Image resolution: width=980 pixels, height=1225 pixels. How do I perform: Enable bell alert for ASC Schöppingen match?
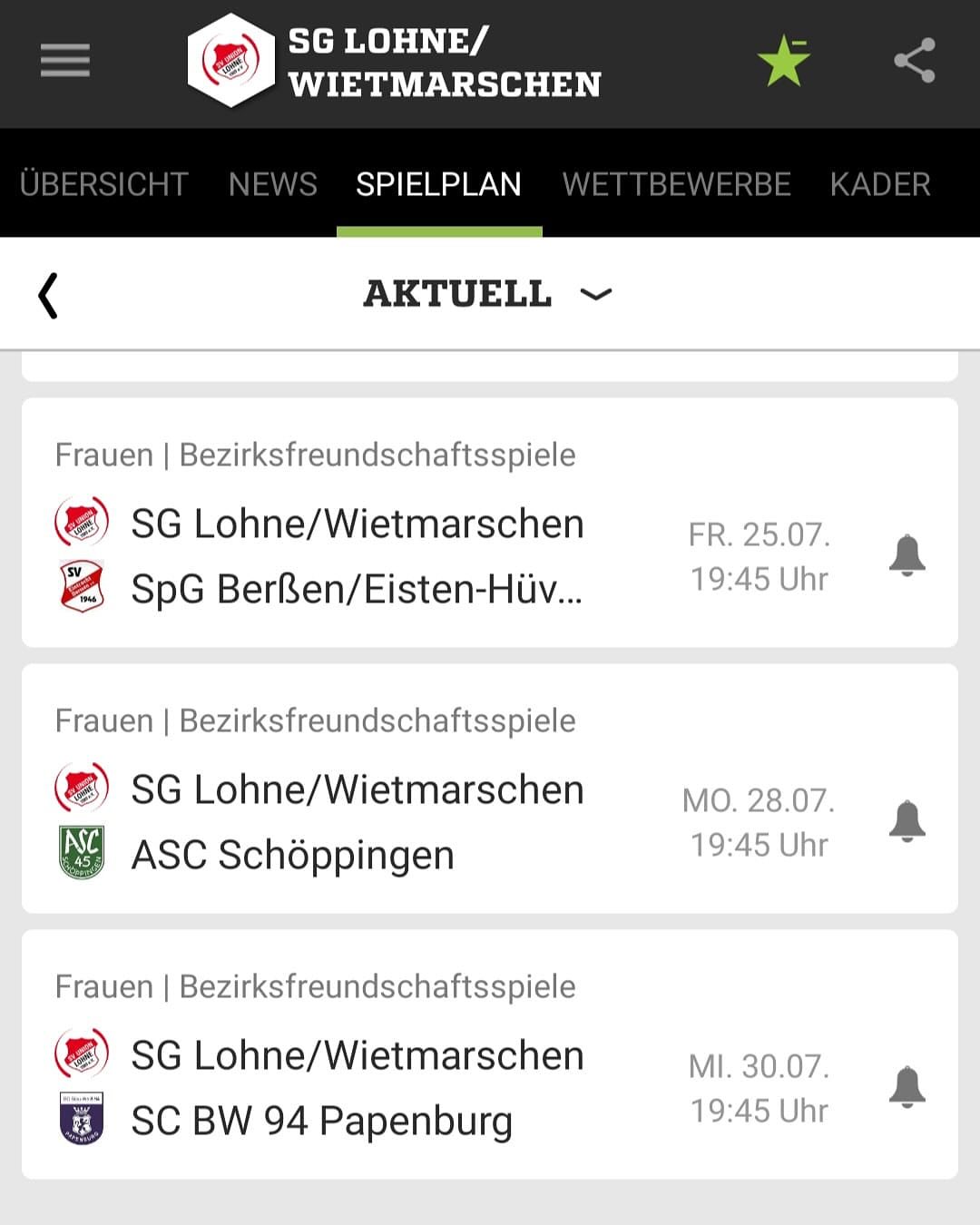click(906, 821)
